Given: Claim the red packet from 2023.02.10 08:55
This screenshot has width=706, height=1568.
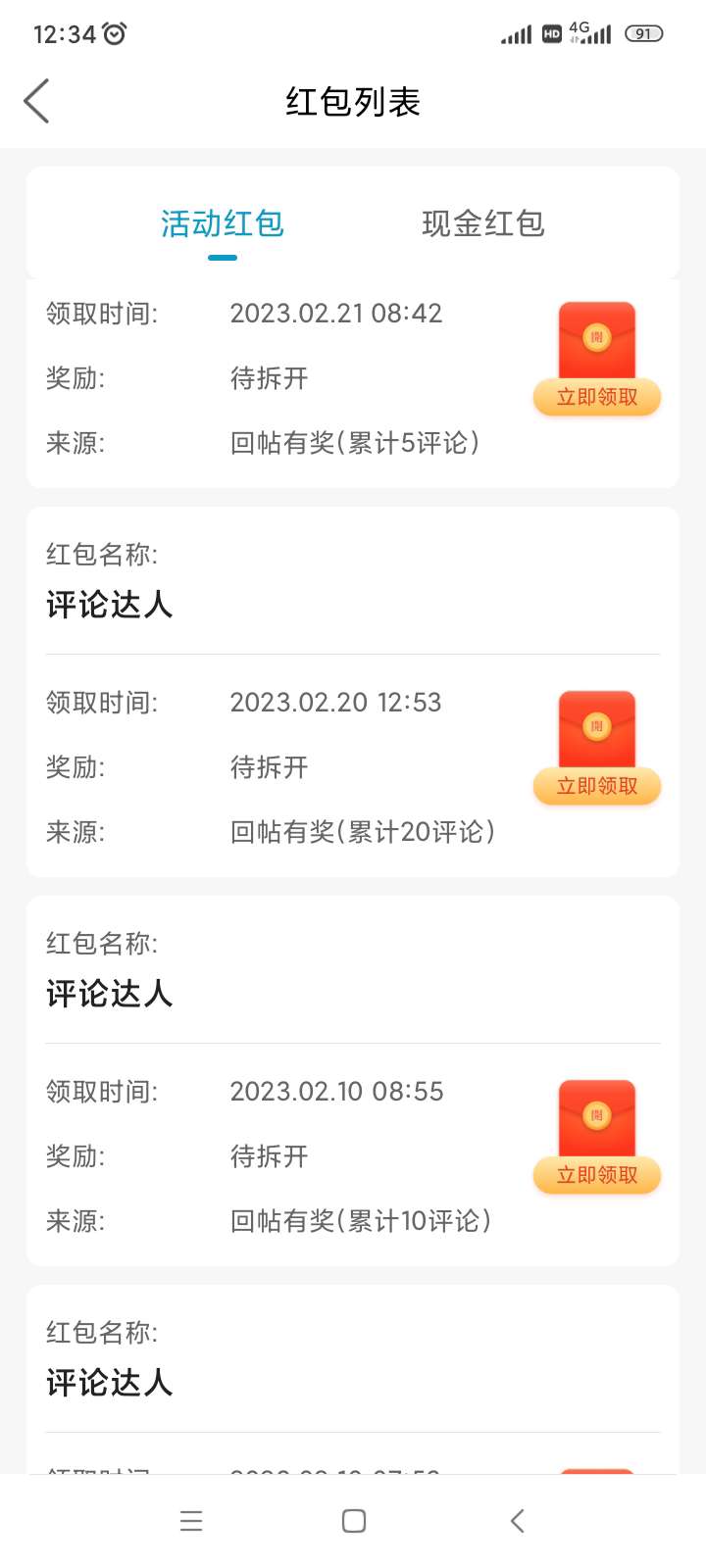Looking at the screenshot, I should tap(597, 1175).
